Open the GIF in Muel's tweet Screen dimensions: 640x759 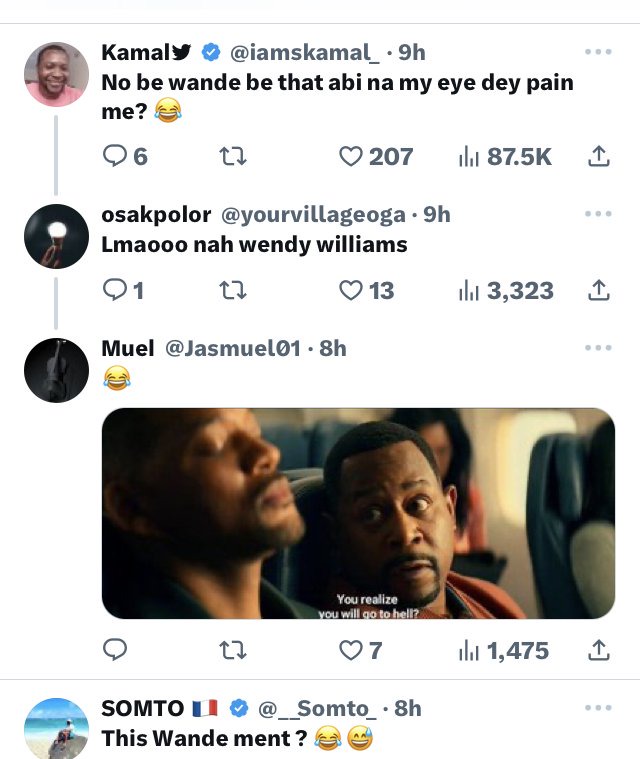pos(358,513)
